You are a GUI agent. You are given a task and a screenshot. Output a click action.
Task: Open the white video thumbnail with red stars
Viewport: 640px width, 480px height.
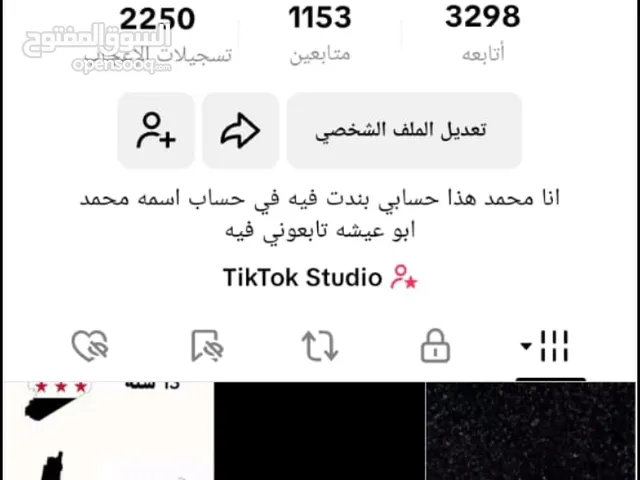click(x=105, y=432)
